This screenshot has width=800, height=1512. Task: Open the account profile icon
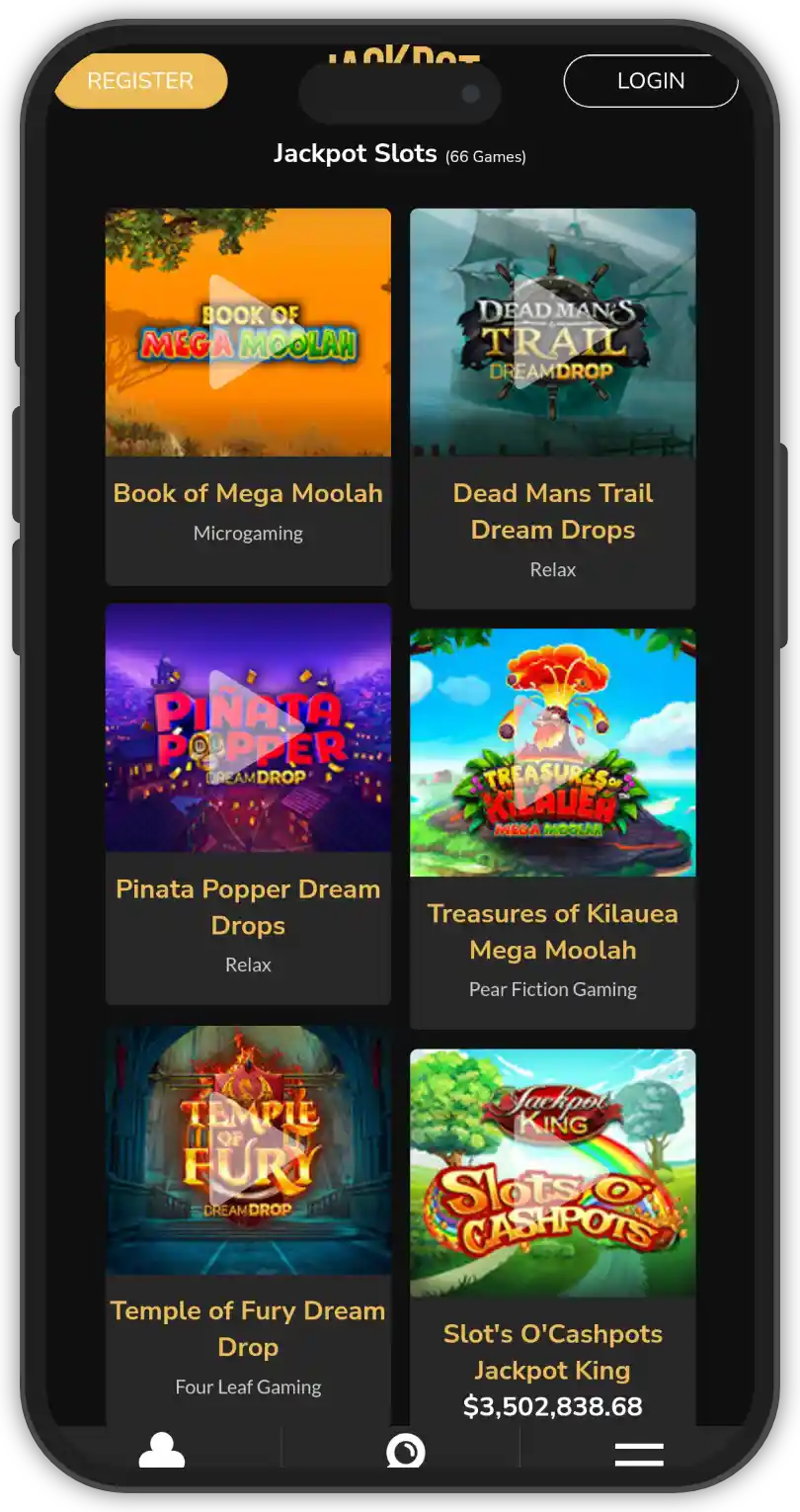(x=162, y=1451)
